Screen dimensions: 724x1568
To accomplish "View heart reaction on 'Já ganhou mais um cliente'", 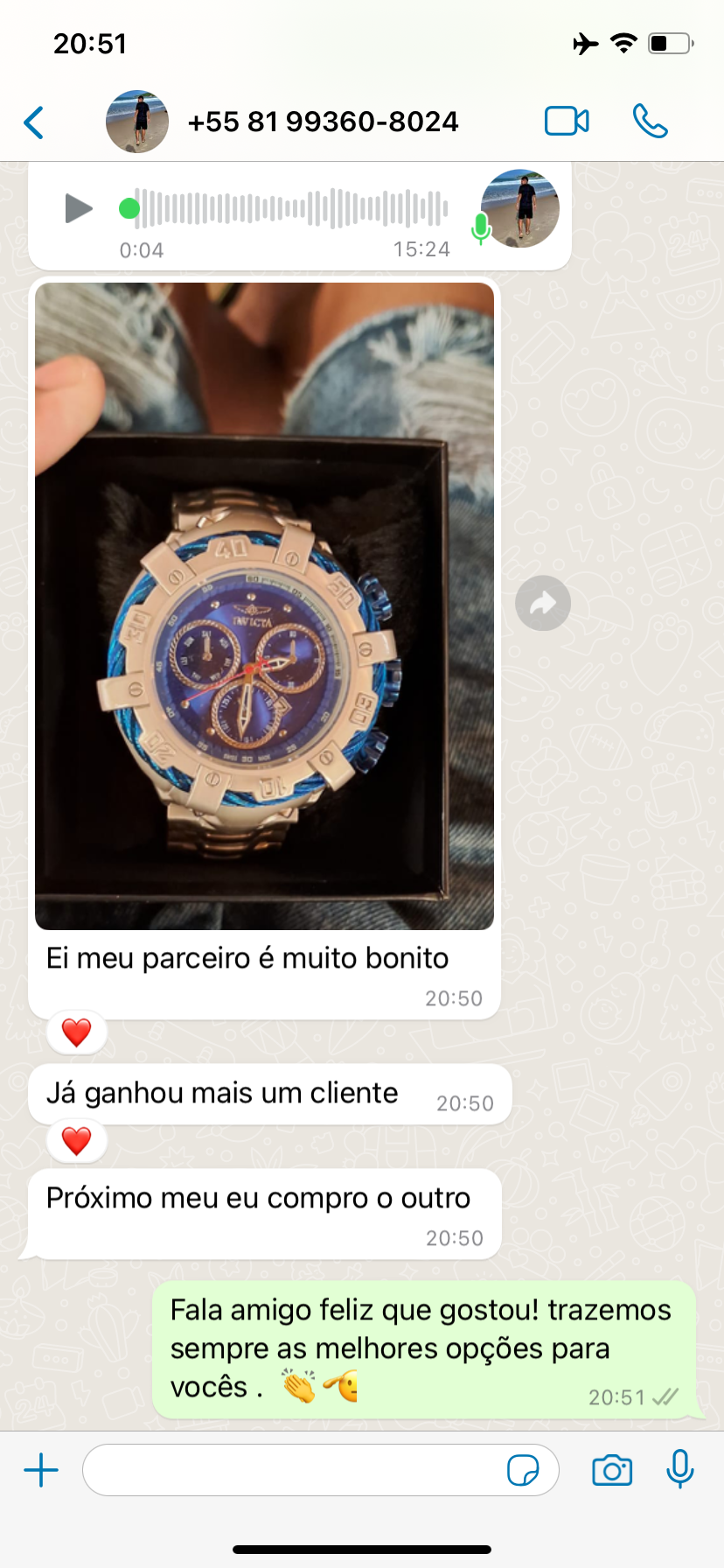I will [x=77, y=1141].
